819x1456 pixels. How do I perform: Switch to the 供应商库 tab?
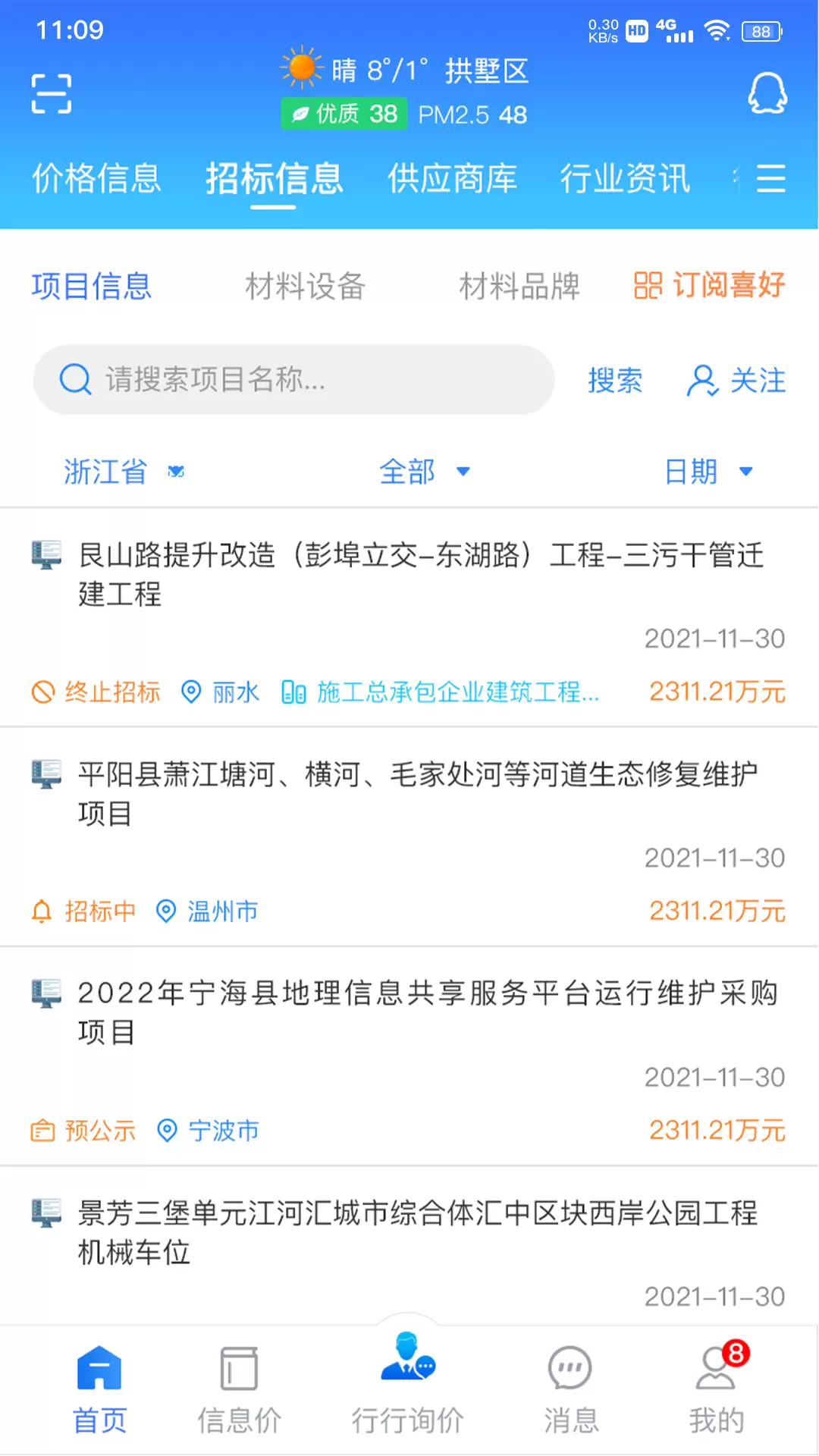452,179
